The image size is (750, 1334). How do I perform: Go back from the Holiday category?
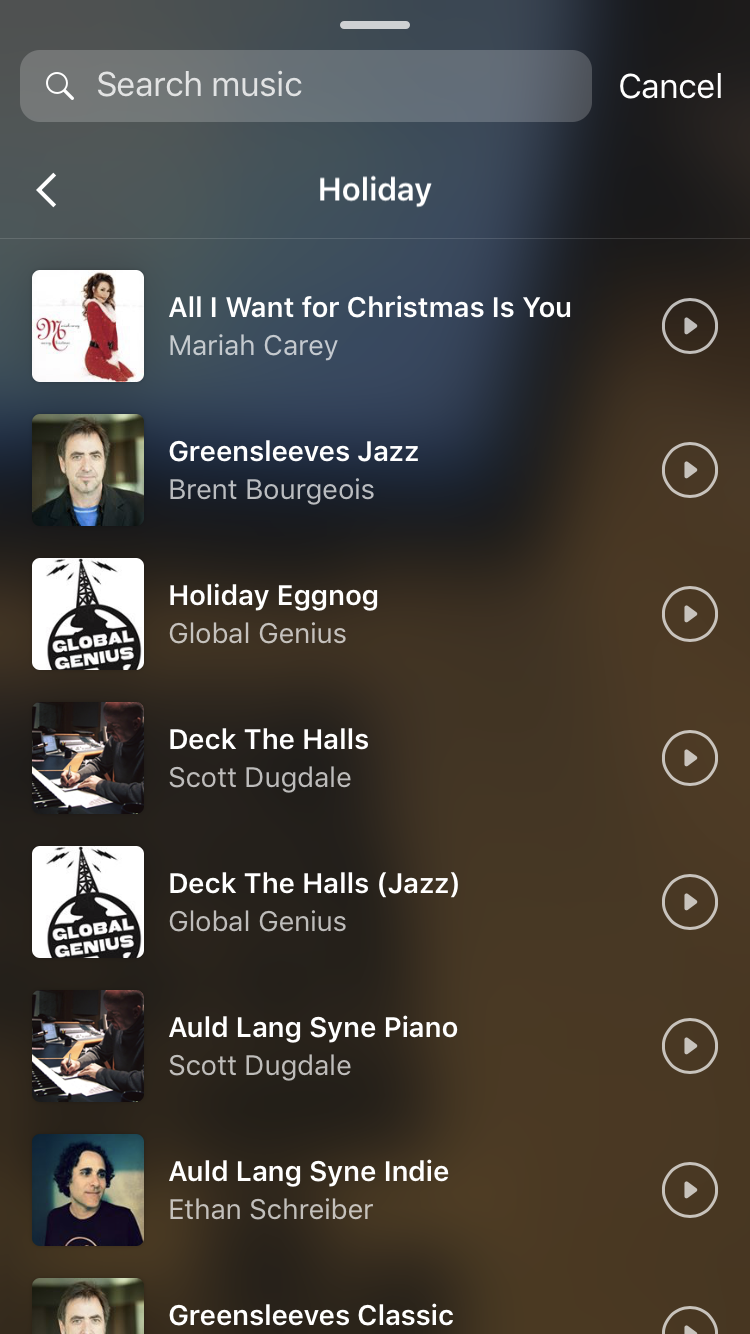tap(47, 190)
